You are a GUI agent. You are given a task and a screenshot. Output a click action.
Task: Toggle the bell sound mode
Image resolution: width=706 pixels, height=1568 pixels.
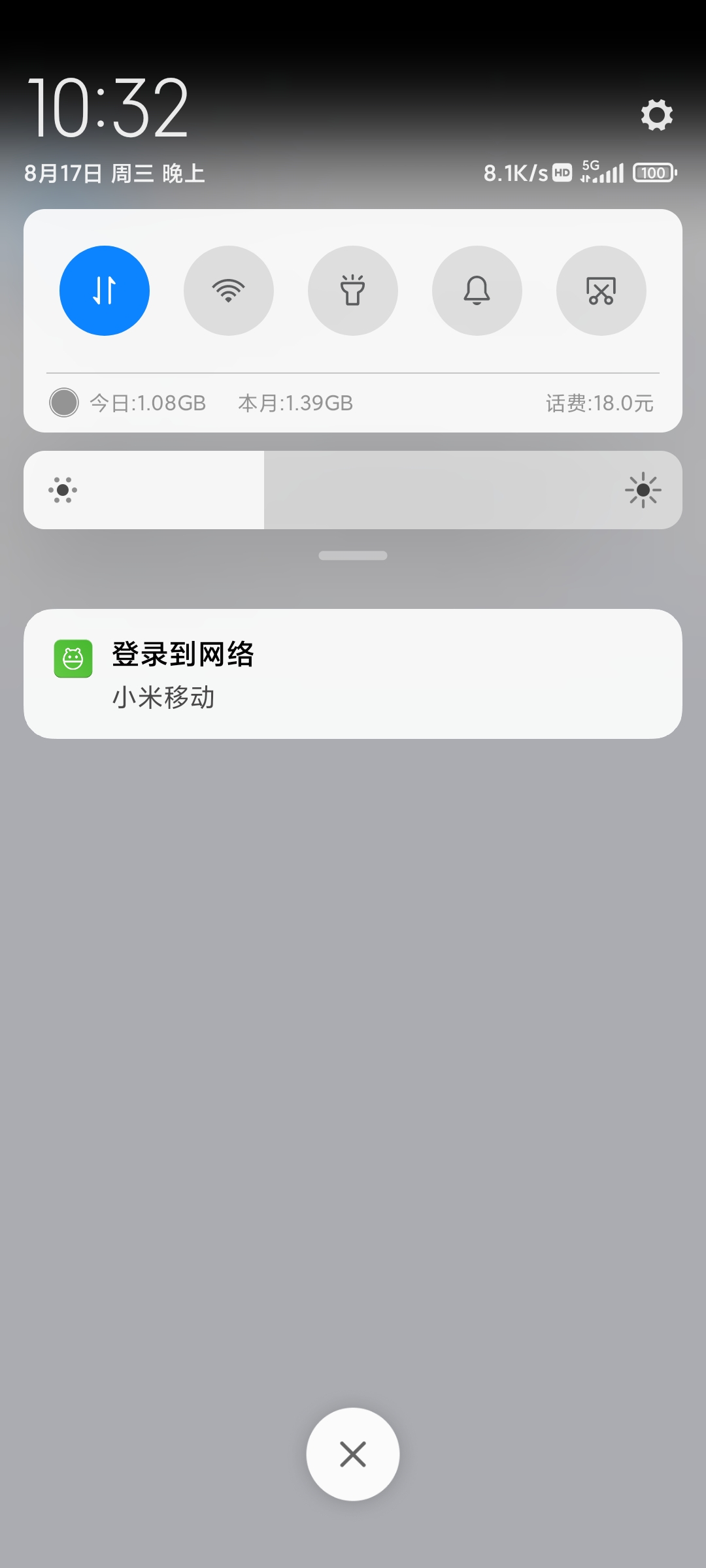[477, 291]
